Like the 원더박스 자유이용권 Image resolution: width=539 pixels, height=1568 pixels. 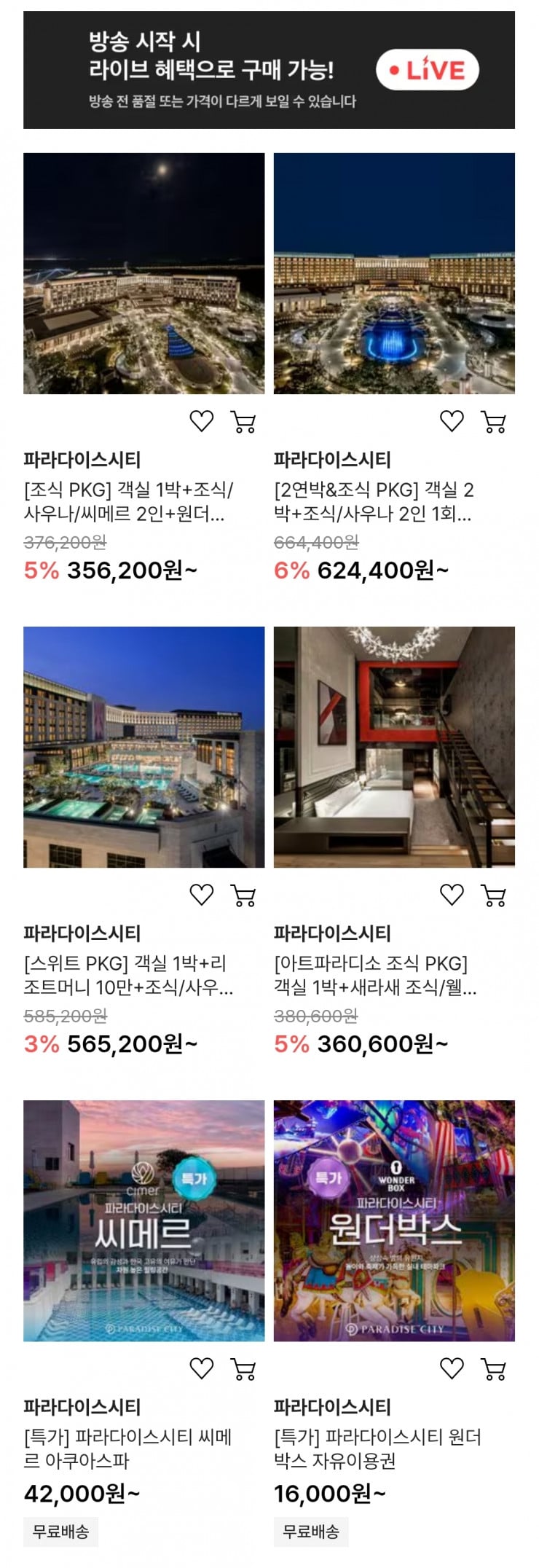(x=452, y=1368)
